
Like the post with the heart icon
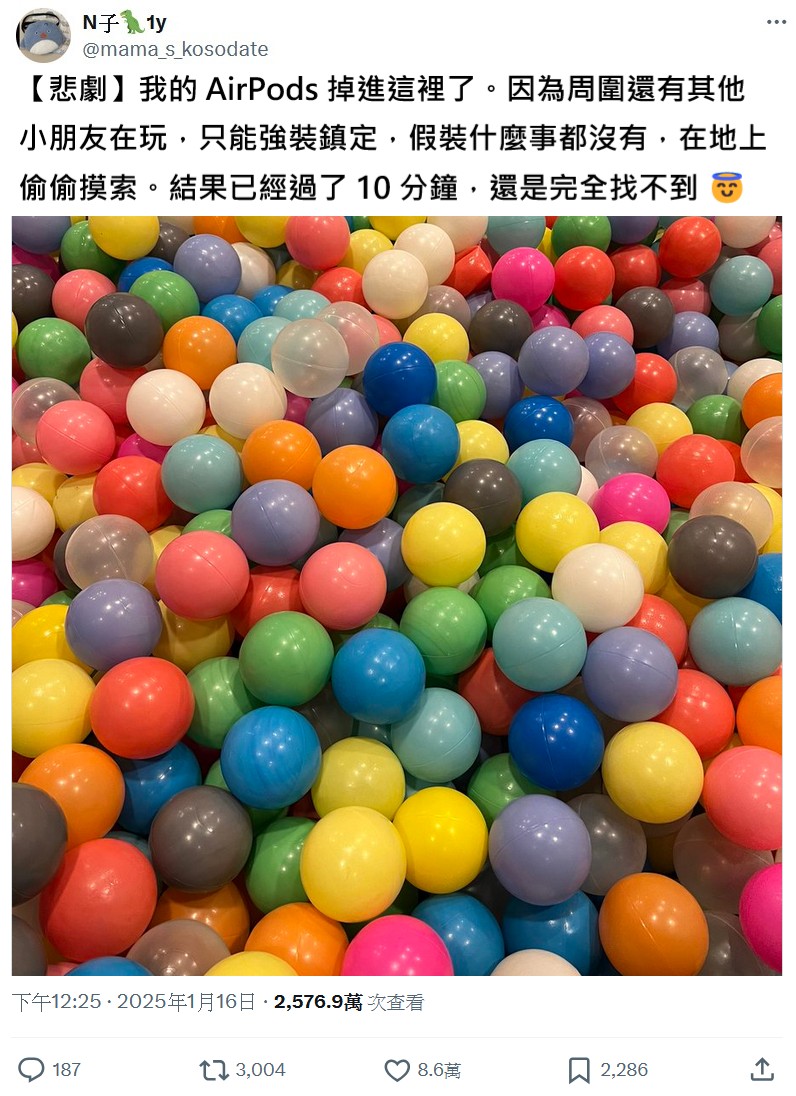(398, 1070)
